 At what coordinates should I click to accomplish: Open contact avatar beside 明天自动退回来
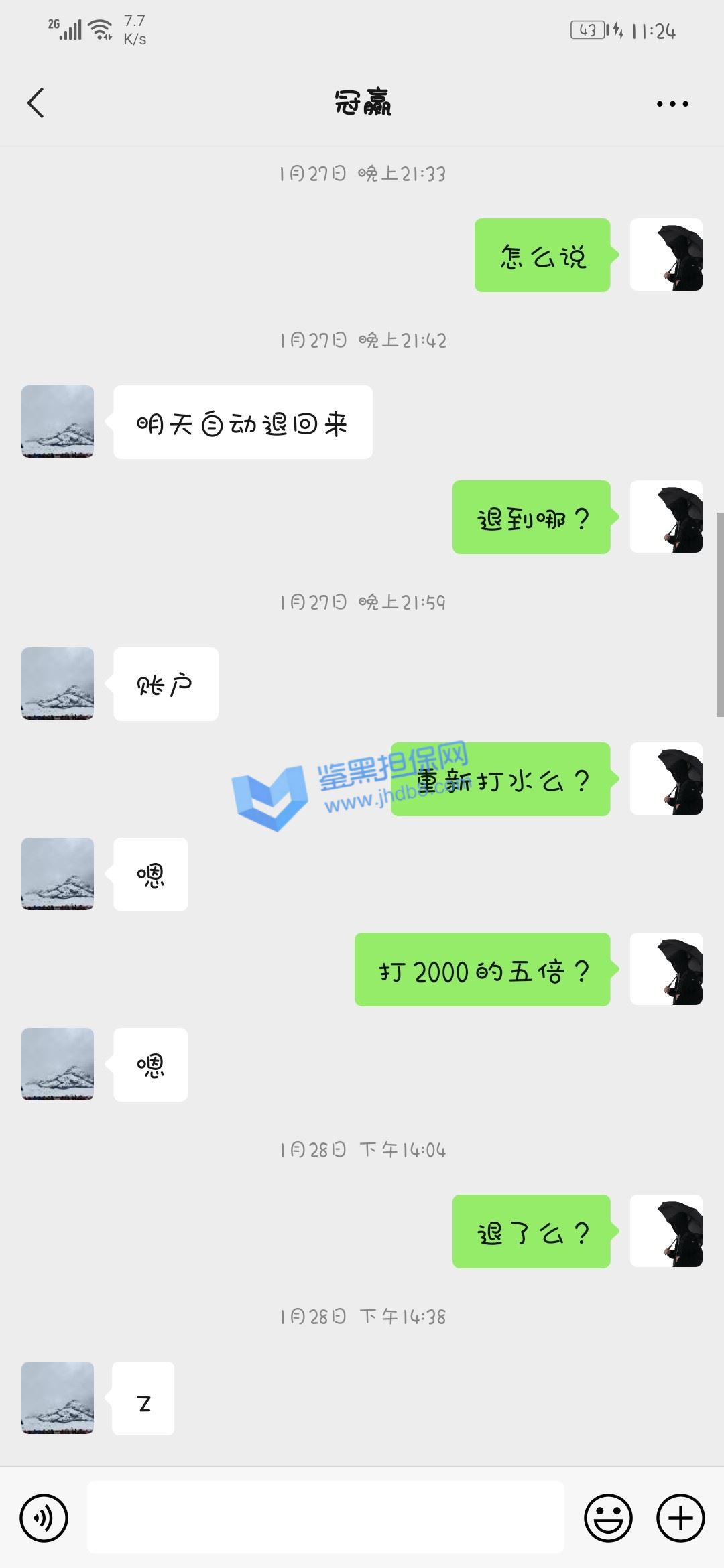pos(58,421)
